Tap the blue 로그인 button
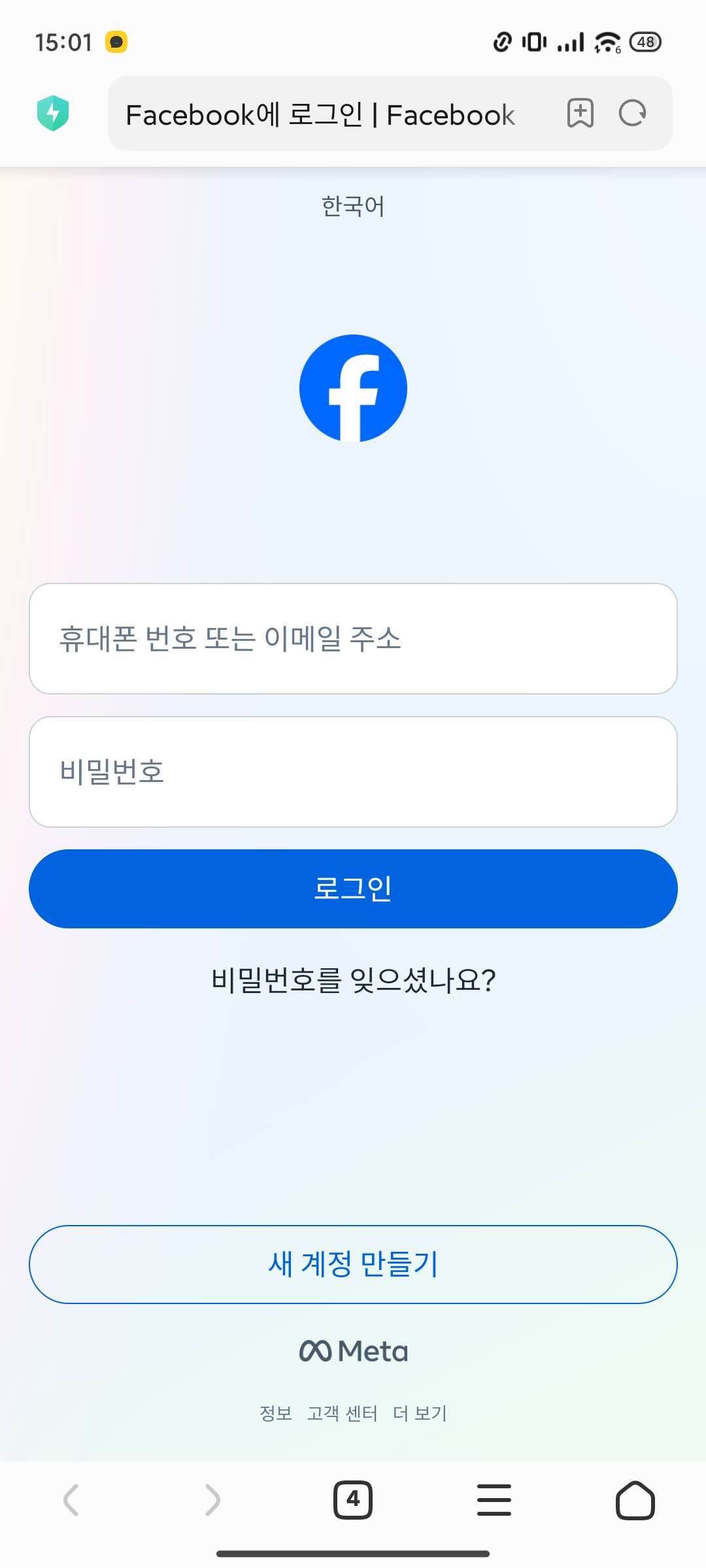 [x=353, y=889]
